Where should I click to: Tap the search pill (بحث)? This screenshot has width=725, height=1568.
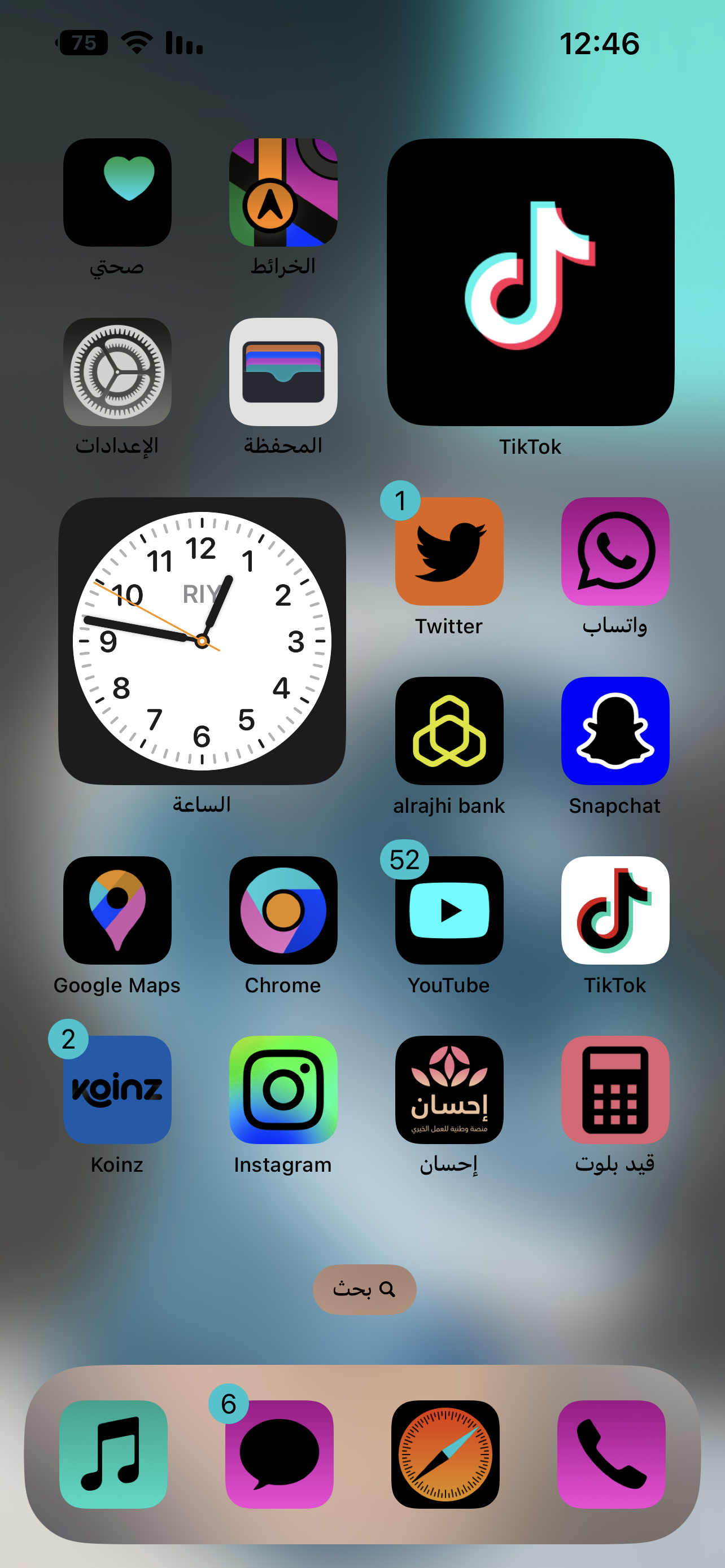click(364, 1289)
